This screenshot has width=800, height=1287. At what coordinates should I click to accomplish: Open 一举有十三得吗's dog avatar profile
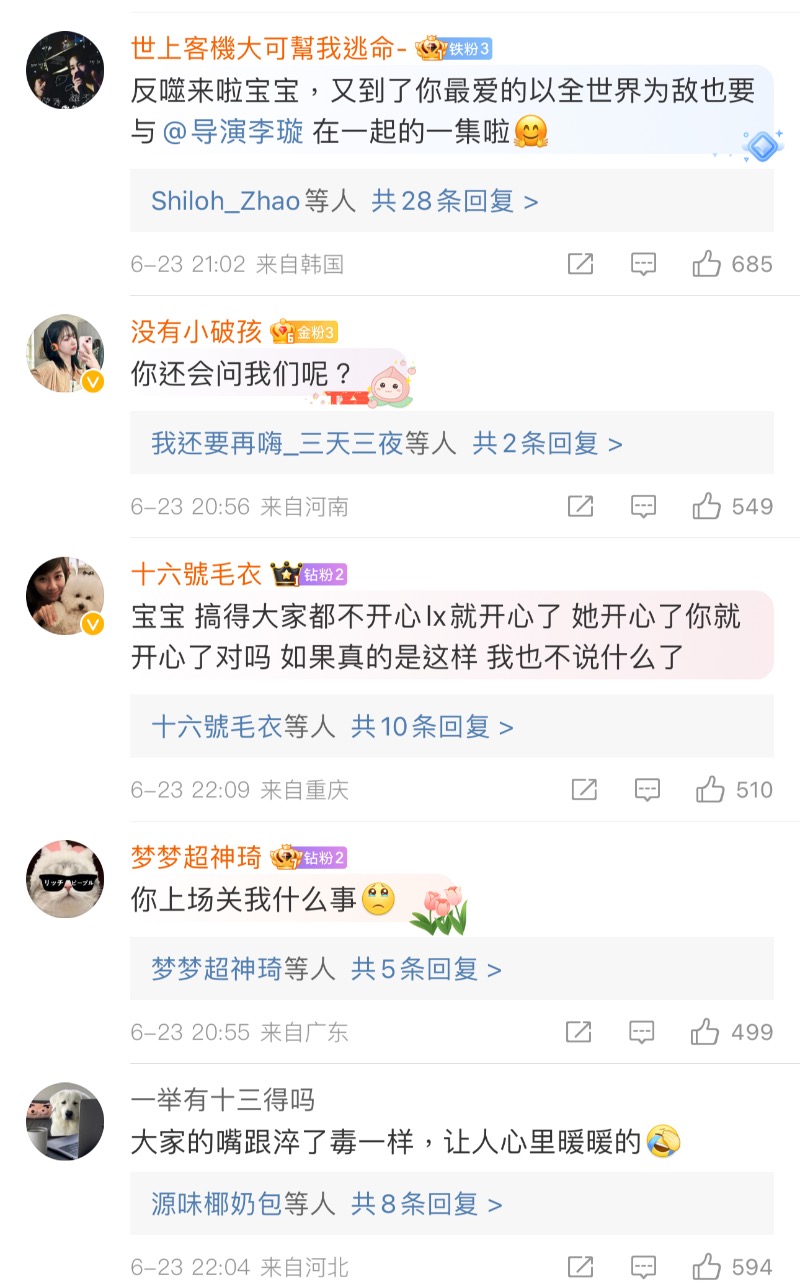65,1121
